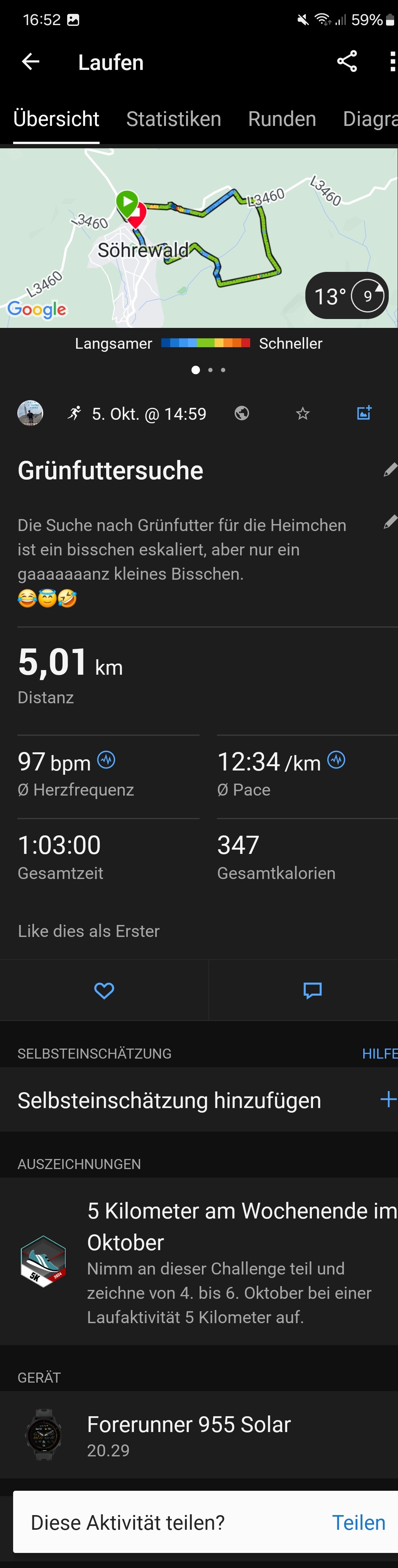This screenshot has height=1568, width=398.
Task: Switch to the Runden tab
Action: (282, 119)
